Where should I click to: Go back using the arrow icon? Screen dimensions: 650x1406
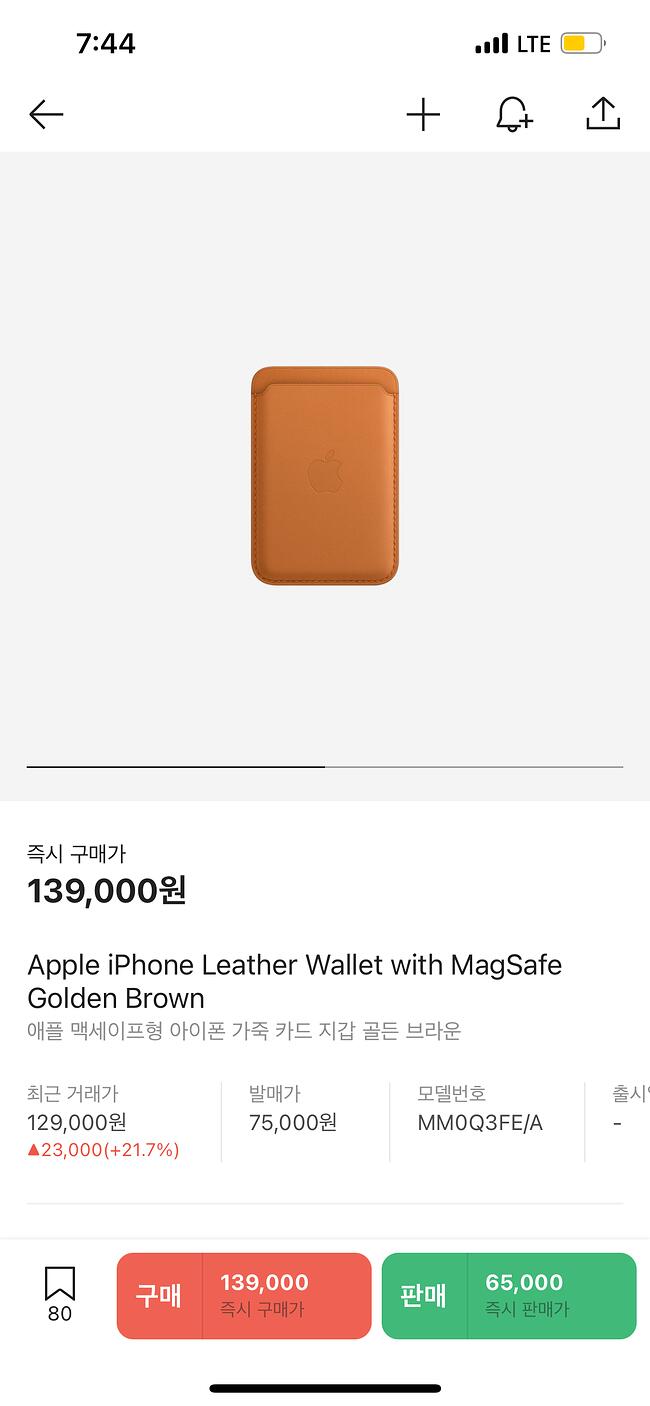(46, 115)
